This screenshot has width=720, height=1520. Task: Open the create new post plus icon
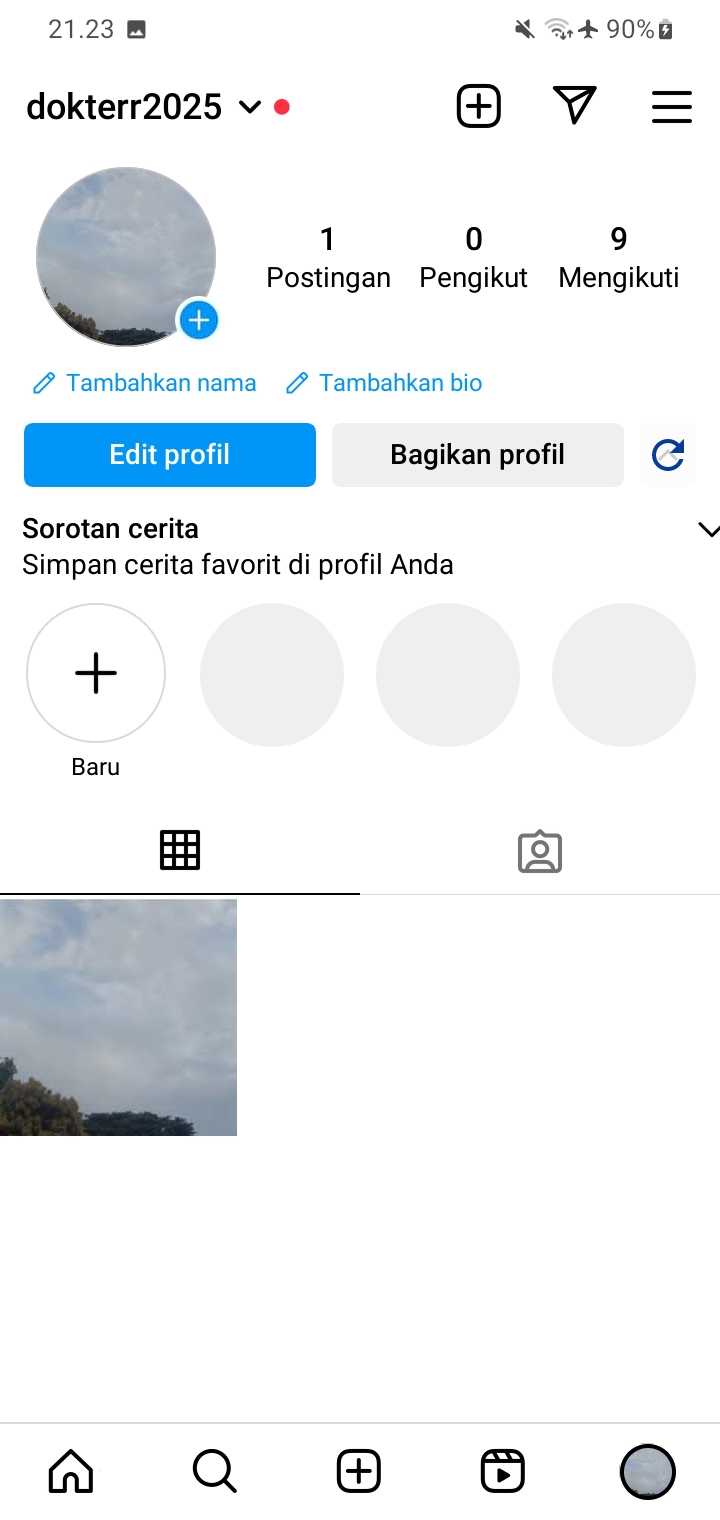coord(478,106)
